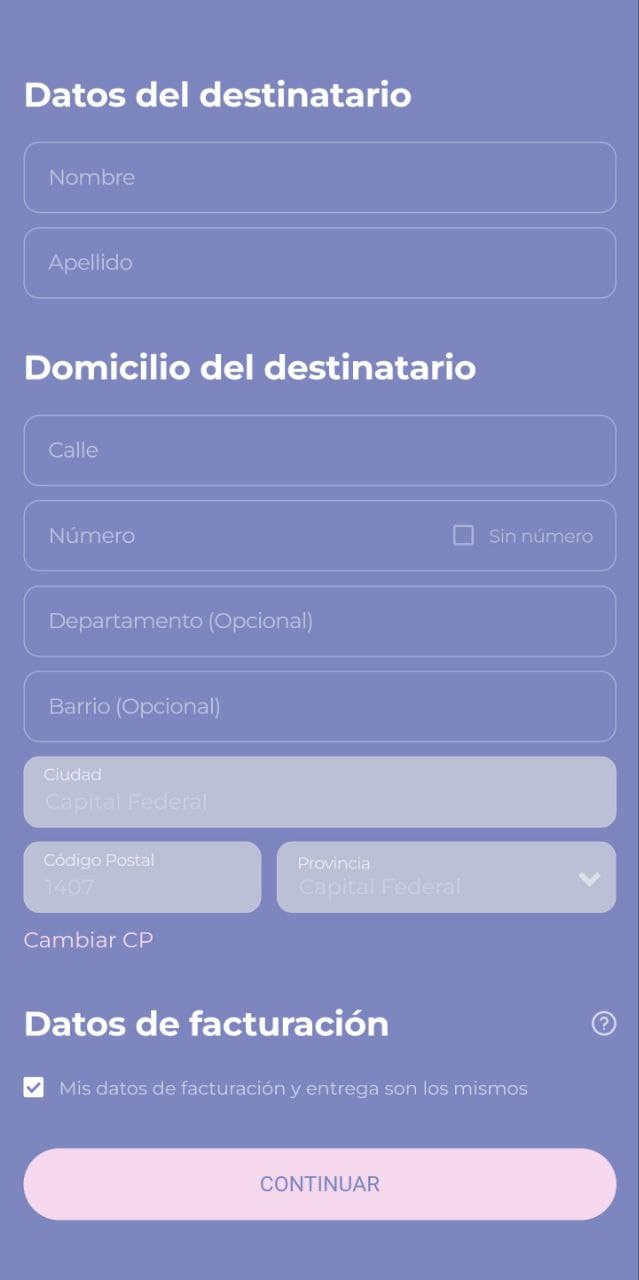Tap the Nombre text field
Image resolution: width=639 pixels, height=1280 pixels.
click(x=320, y=177)
